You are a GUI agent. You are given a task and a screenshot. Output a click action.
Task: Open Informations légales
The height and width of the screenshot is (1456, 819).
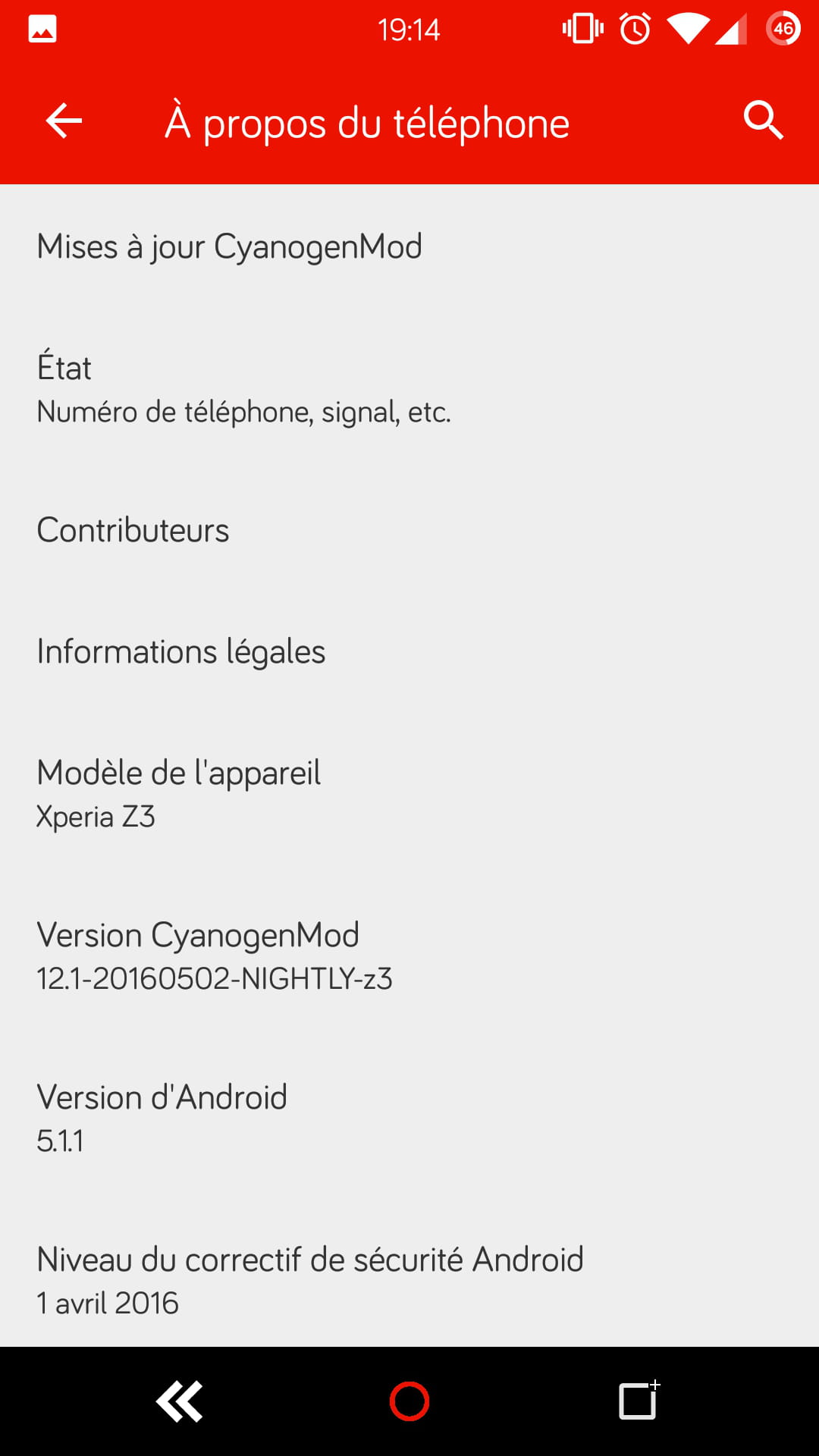pos(409,651)
